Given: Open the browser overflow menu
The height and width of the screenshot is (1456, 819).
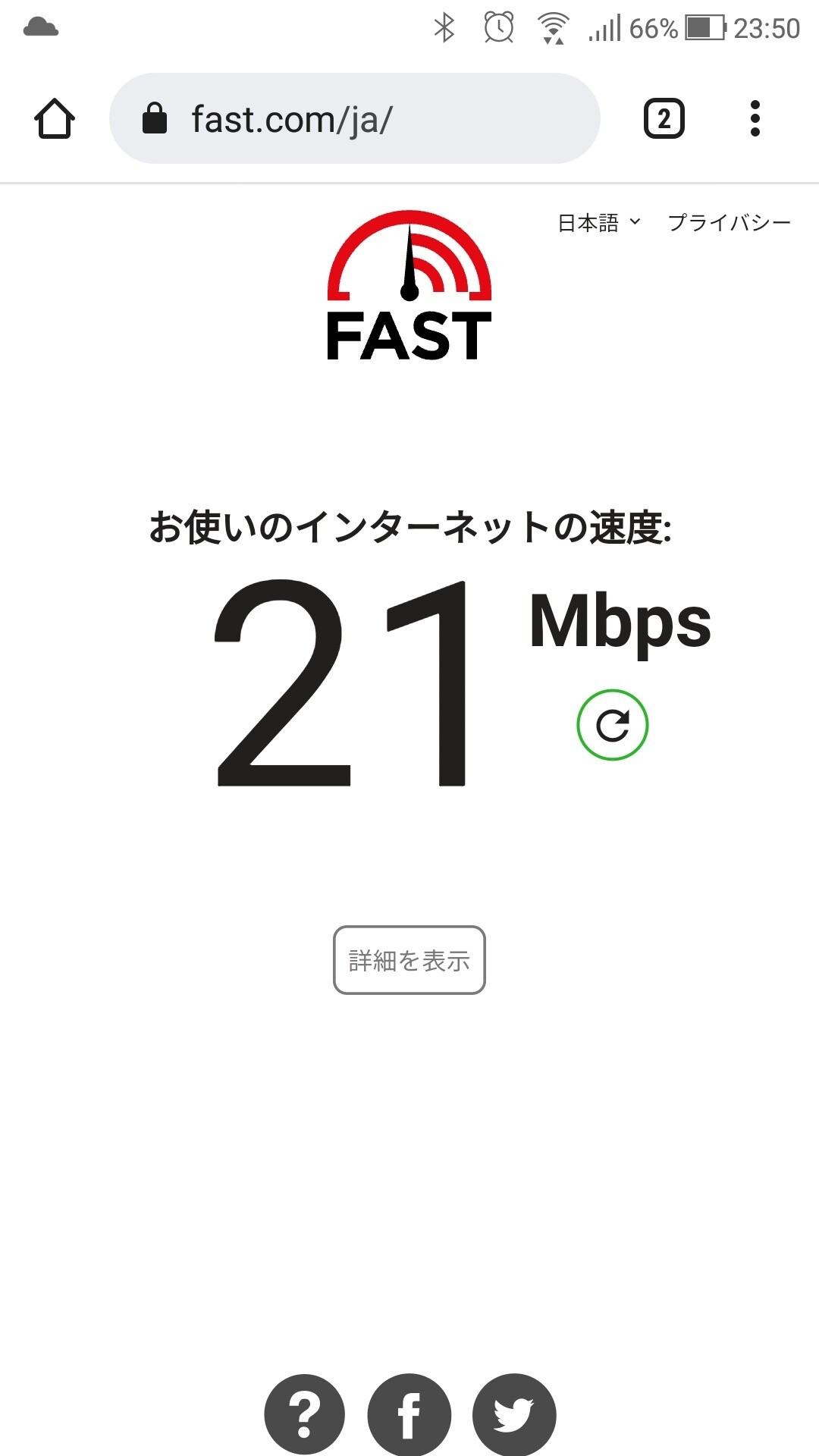Looking at the screenshot, I should coord(755,119).
